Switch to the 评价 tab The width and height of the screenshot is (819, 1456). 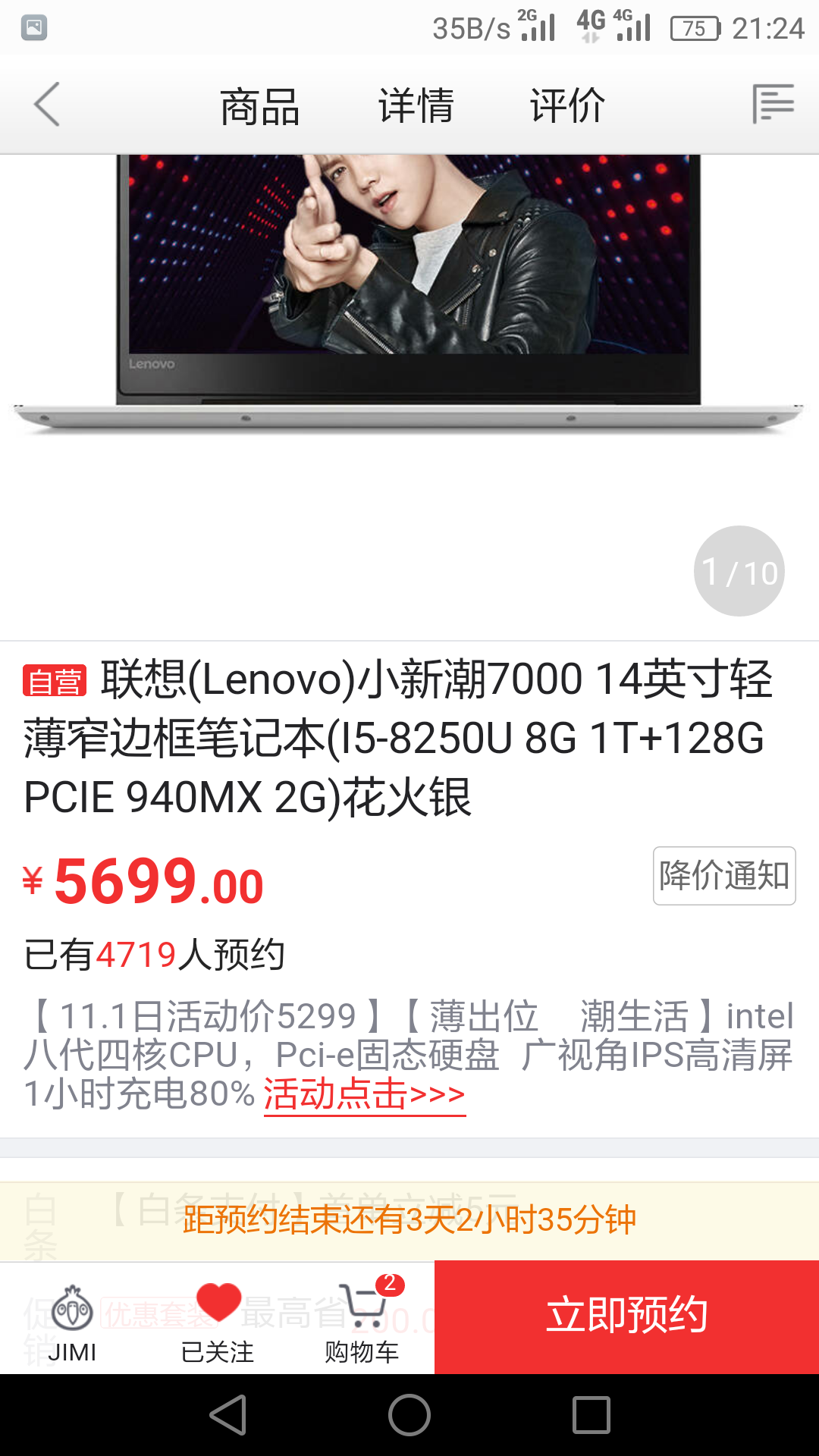click(x=566, y=106)
